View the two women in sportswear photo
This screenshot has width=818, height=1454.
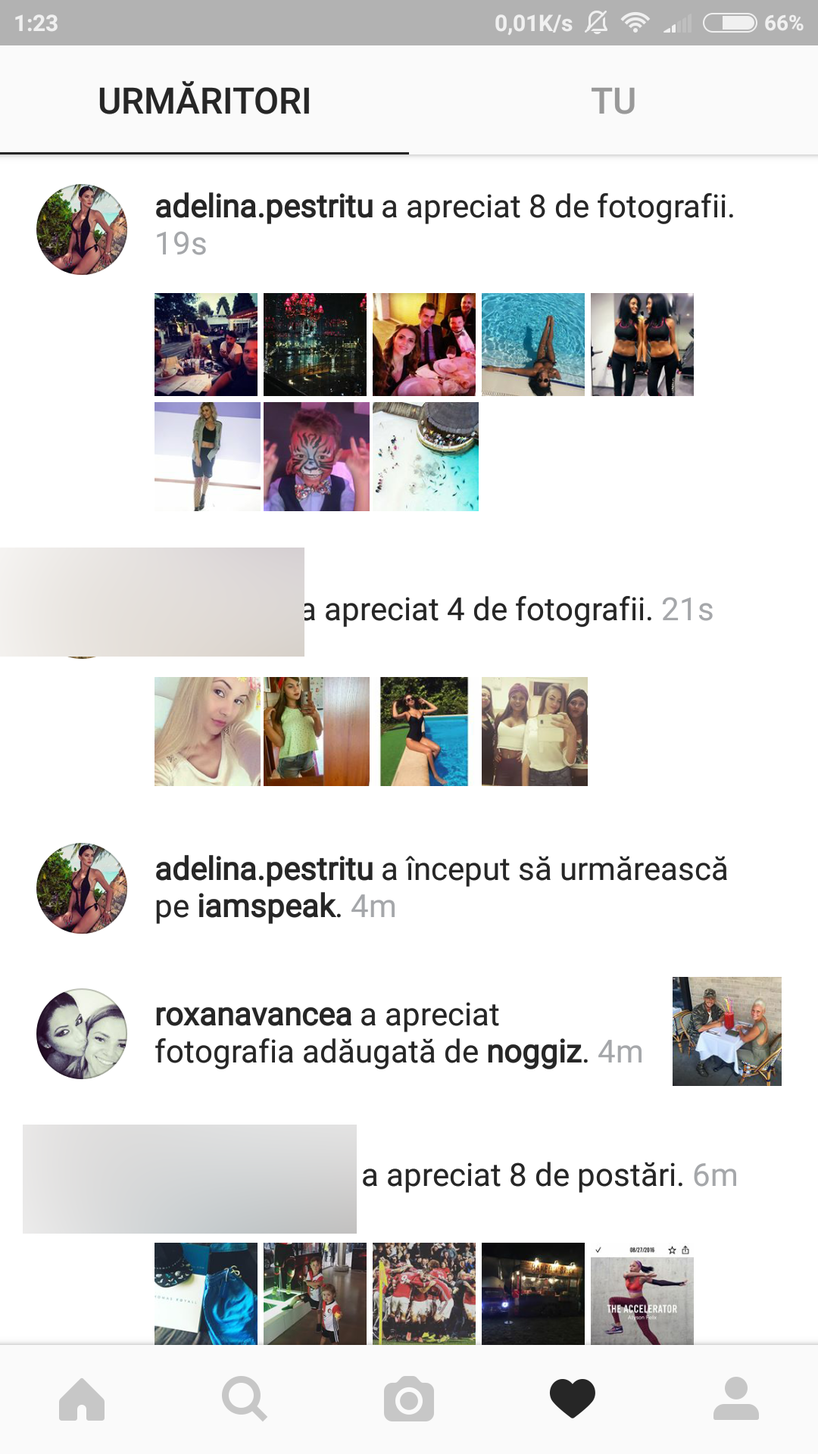(x=642, y=344)
